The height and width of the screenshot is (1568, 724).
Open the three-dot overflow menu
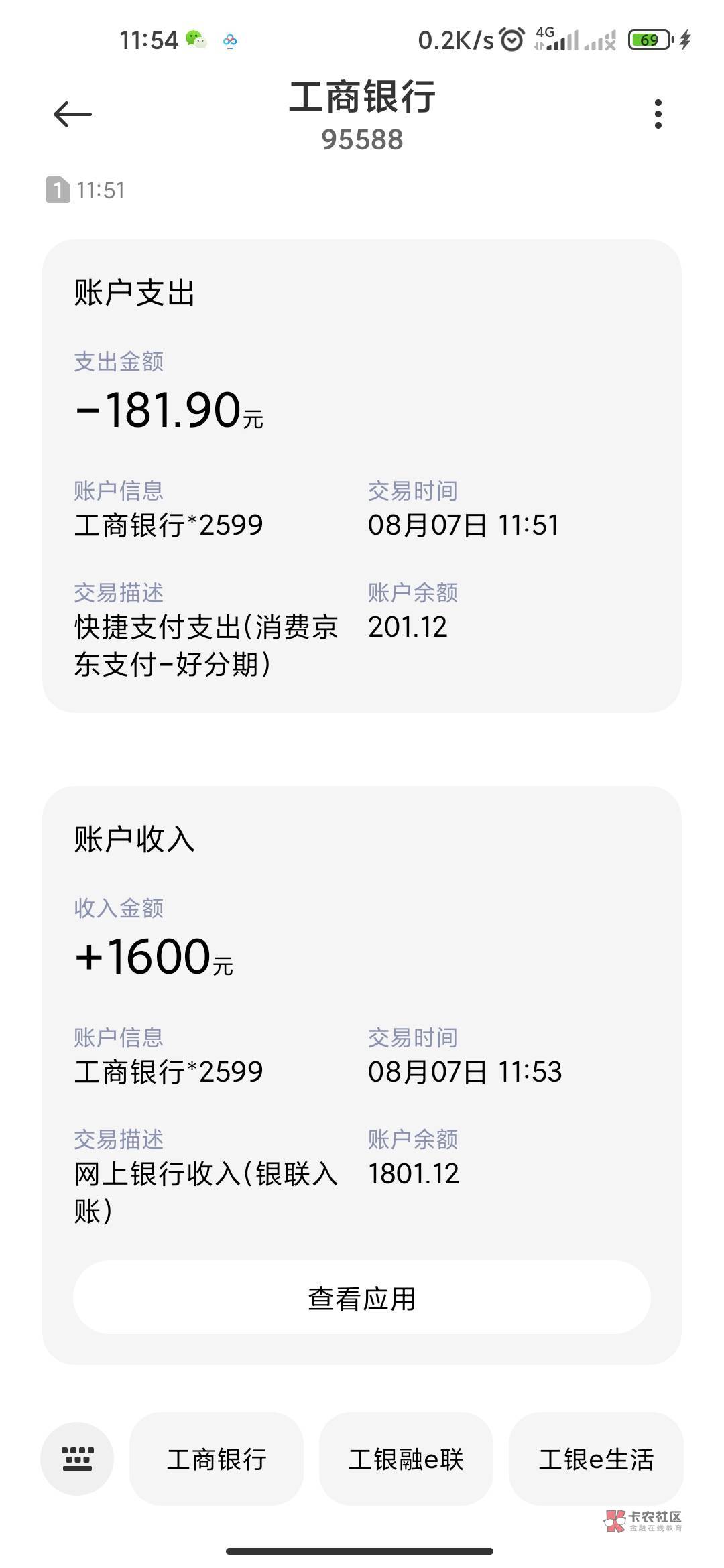tap(658, 114)
